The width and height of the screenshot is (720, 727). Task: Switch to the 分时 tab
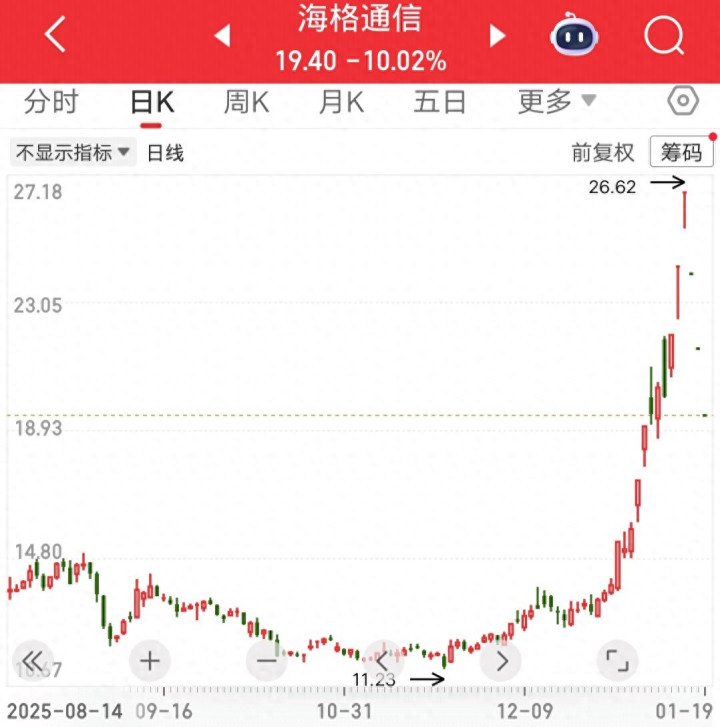[51, 102]
